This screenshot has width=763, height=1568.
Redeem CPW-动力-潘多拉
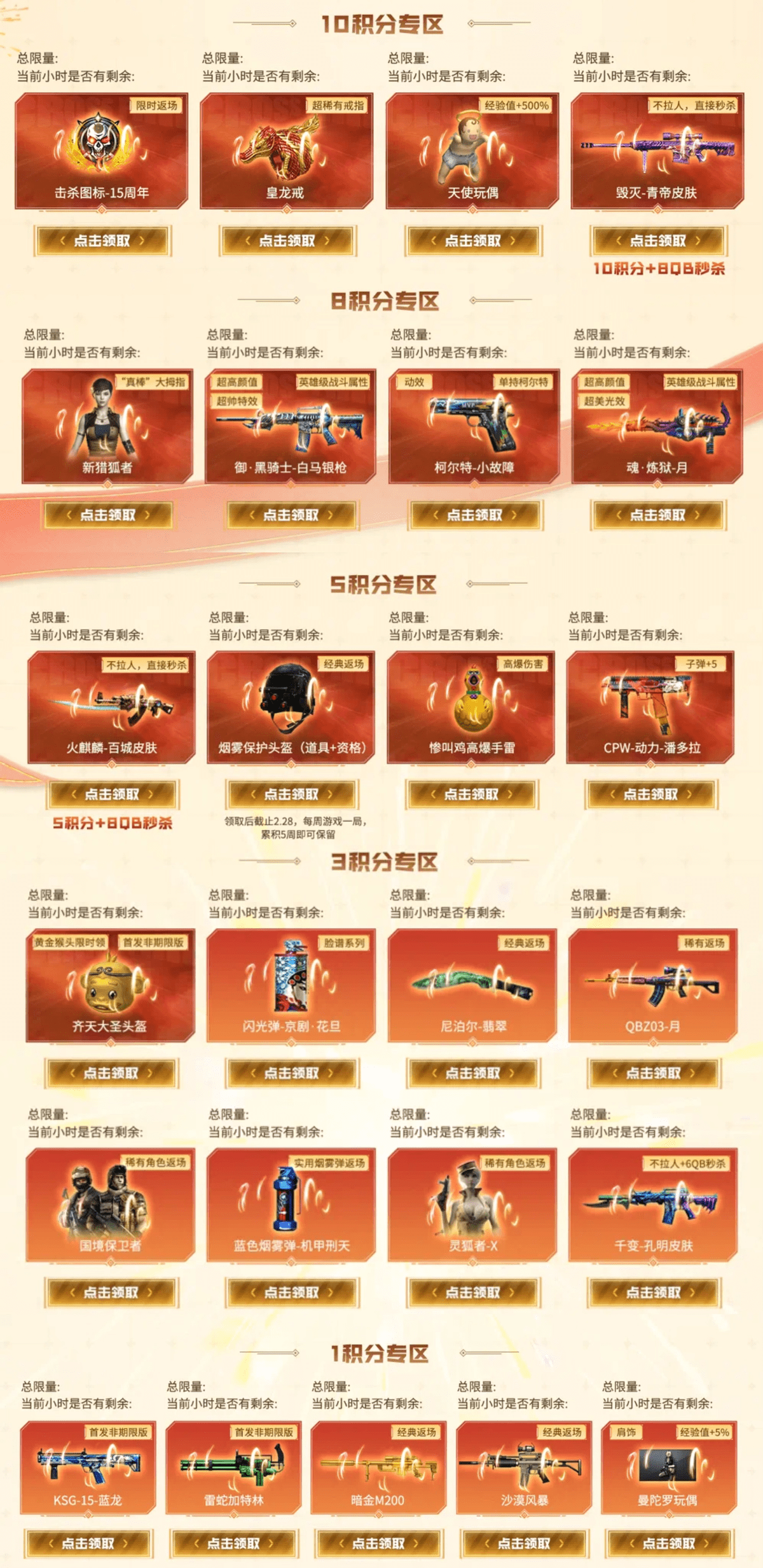651,794
